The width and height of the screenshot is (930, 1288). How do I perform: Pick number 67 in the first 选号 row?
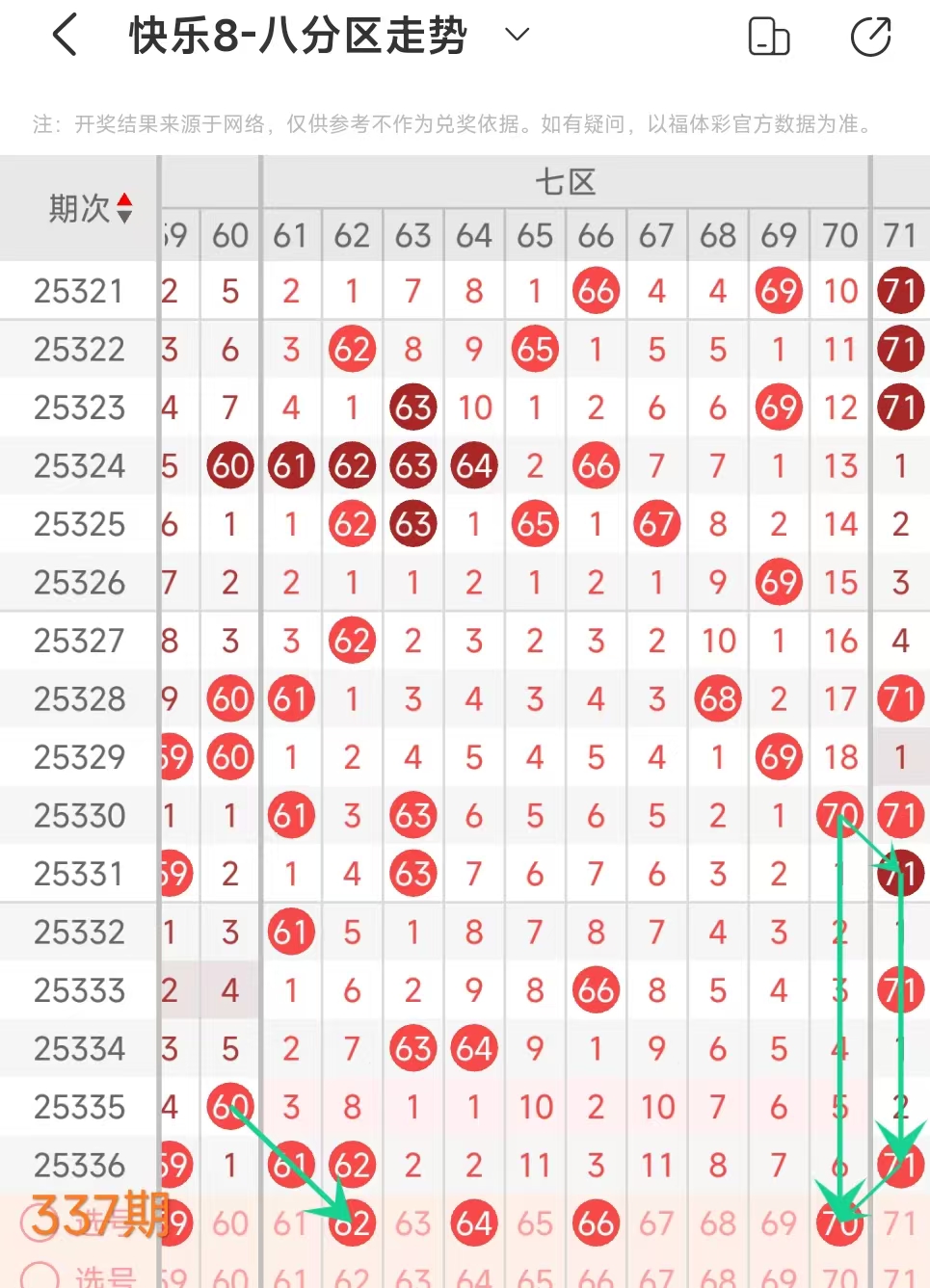pos(656,1223)
